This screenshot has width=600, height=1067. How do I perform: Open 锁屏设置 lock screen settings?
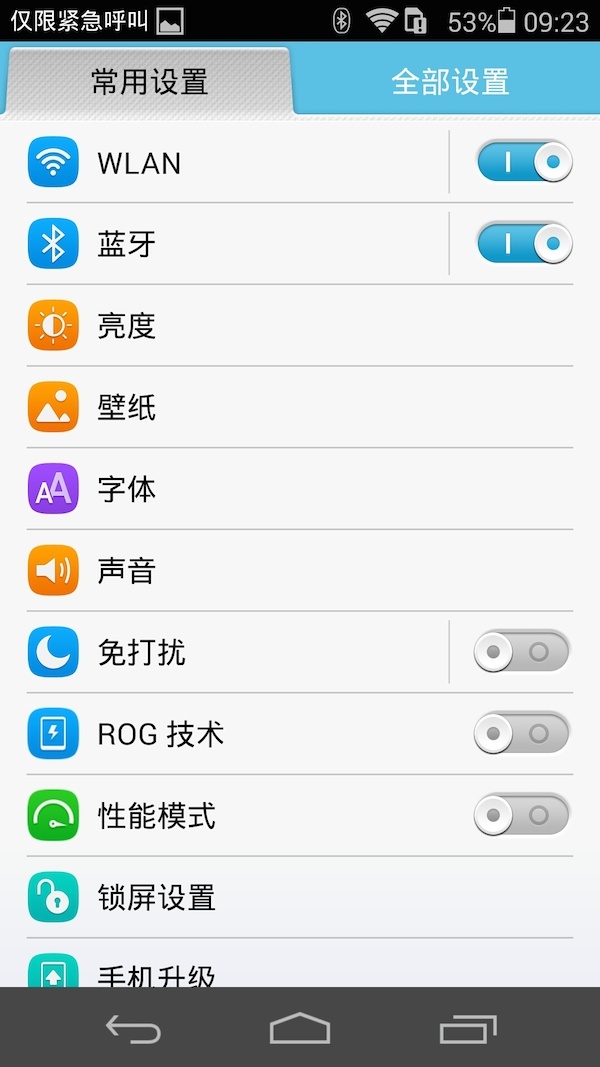point(300,897)
